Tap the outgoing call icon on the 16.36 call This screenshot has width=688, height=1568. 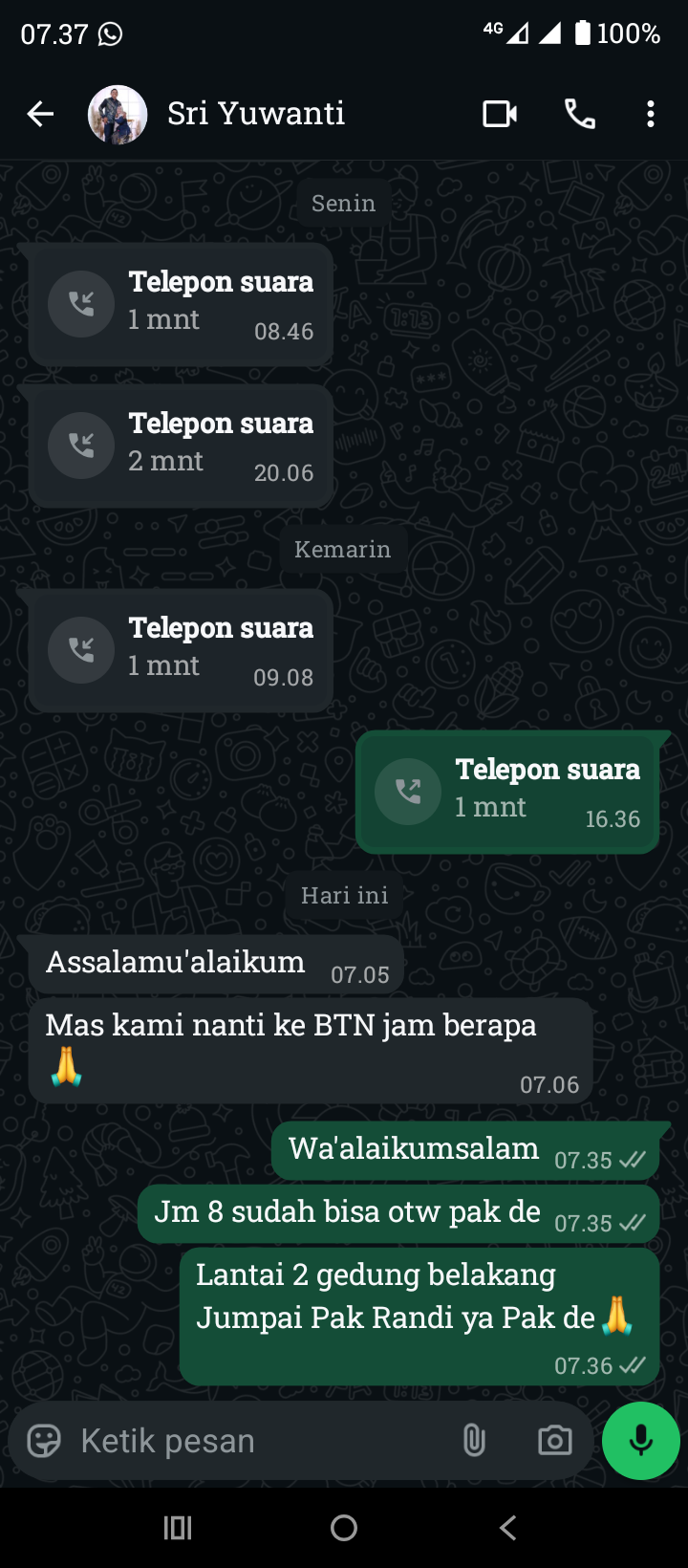pos(408,792)
